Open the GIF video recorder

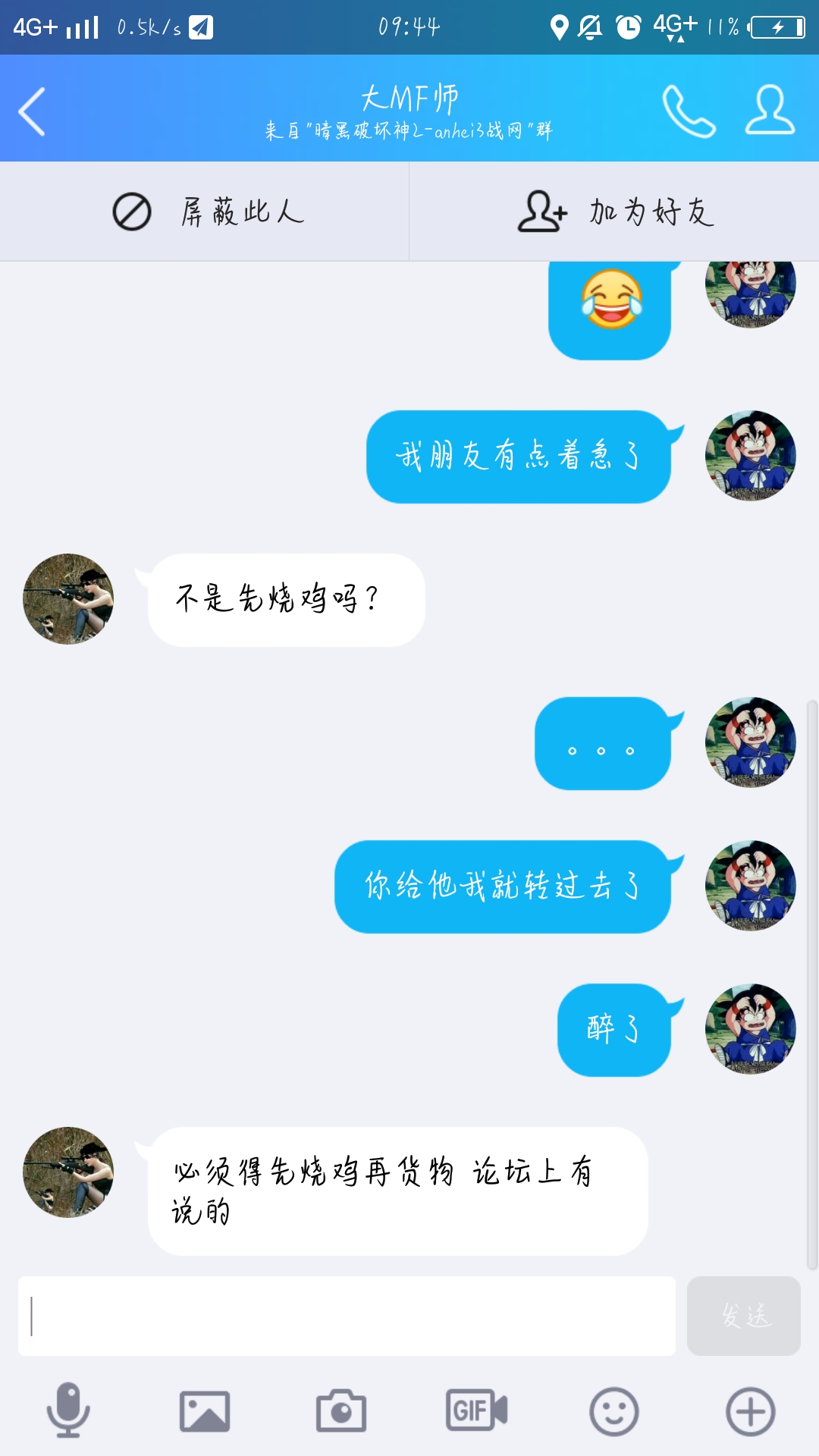click(476, 1410)
